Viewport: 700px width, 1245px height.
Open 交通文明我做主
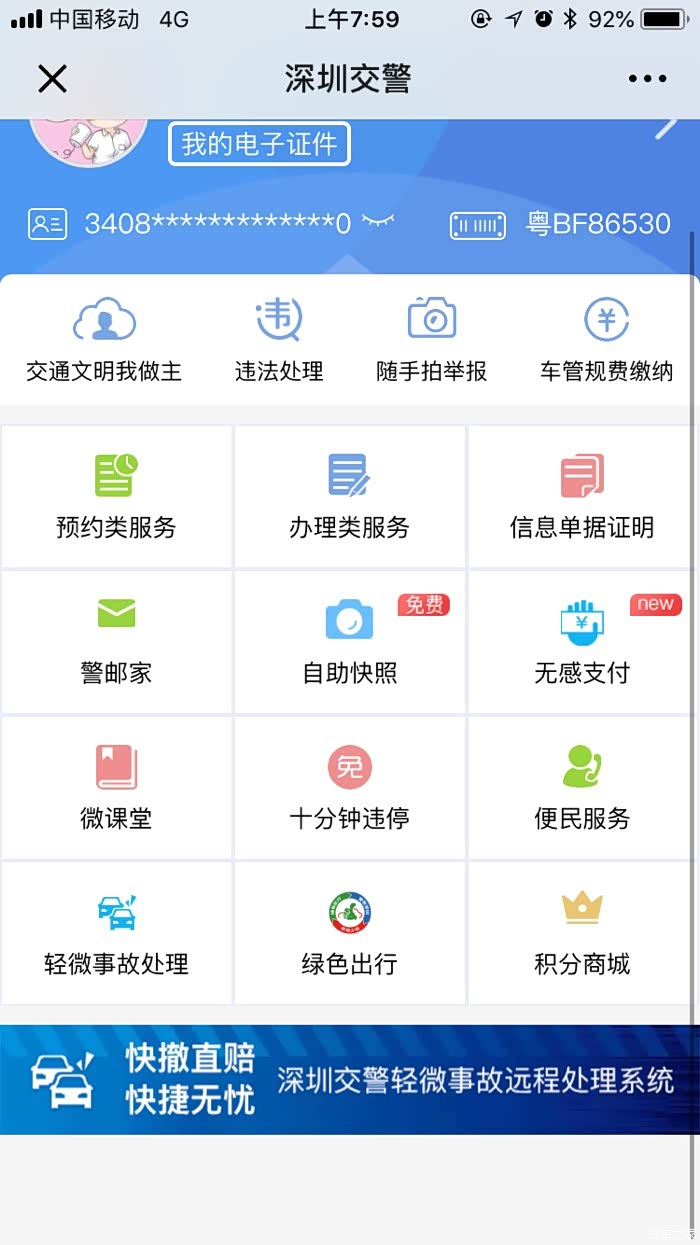pyautogui.click(x=104, y=341)
